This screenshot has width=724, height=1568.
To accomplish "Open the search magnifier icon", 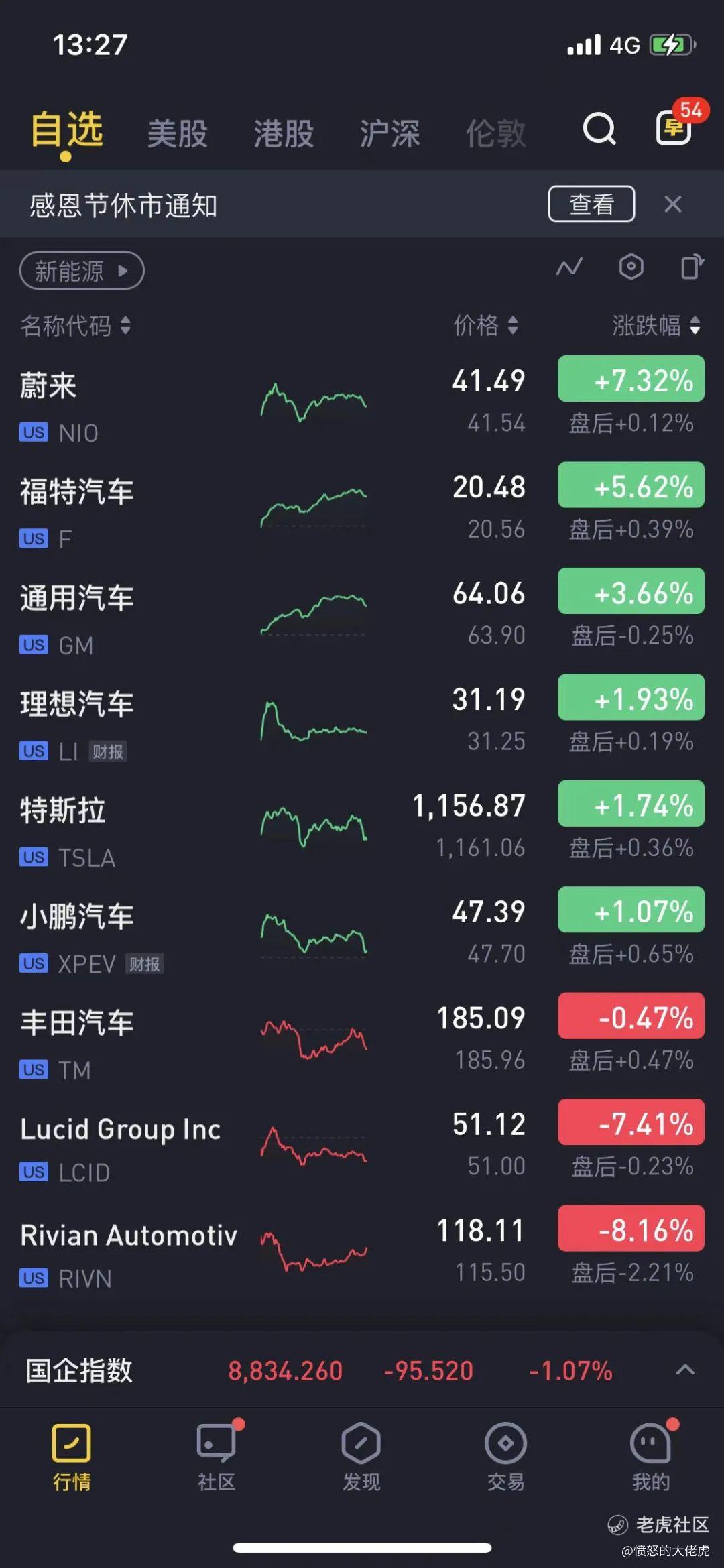I will pos(599,129).
